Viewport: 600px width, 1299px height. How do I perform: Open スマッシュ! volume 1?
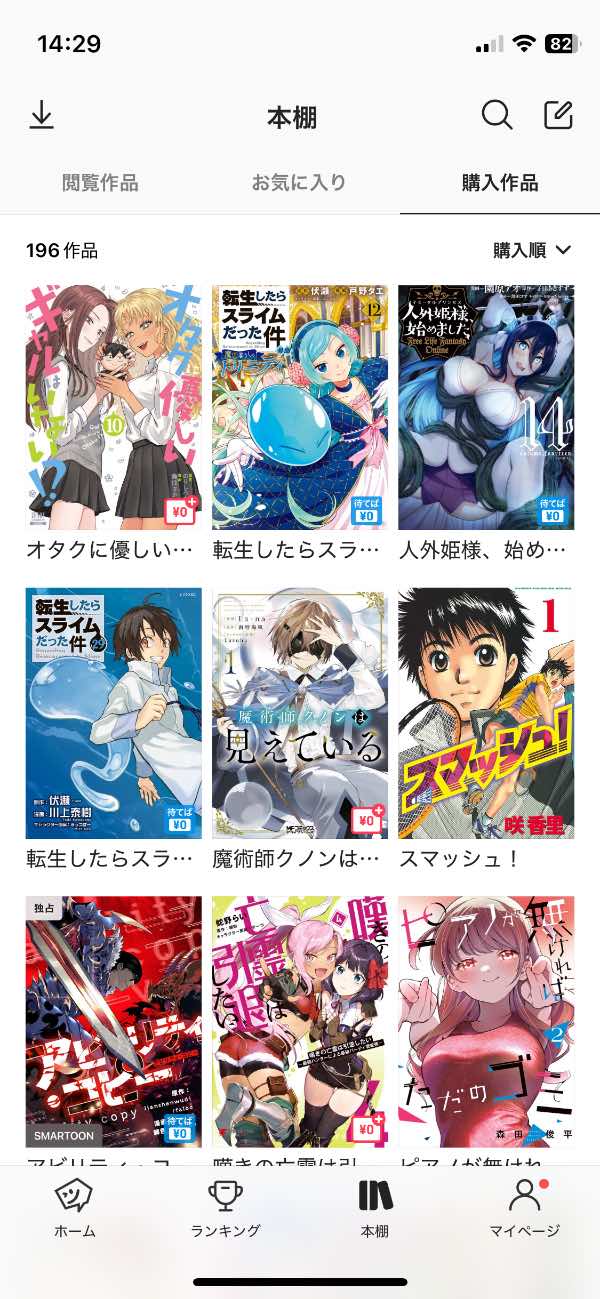(x=486, y=713)
